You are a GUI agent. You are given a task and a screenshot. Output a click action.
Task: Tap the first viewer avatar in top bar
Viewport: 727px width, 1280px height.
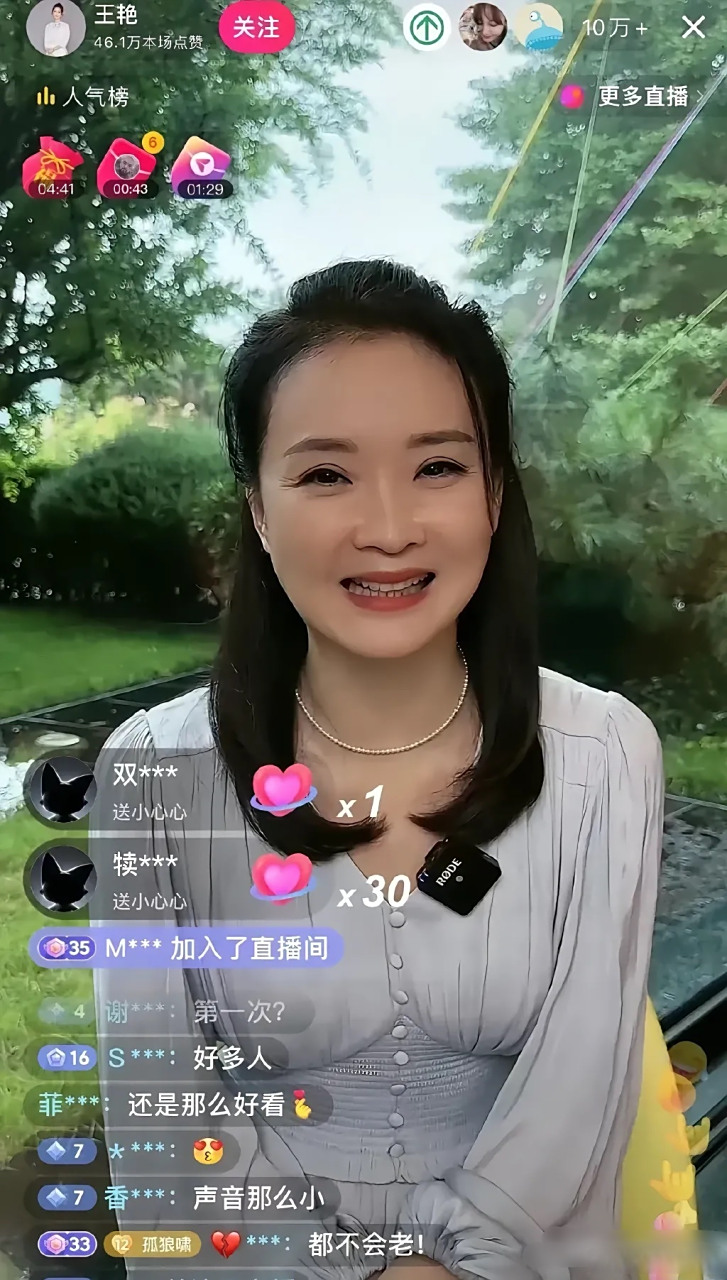coord(487,27)
